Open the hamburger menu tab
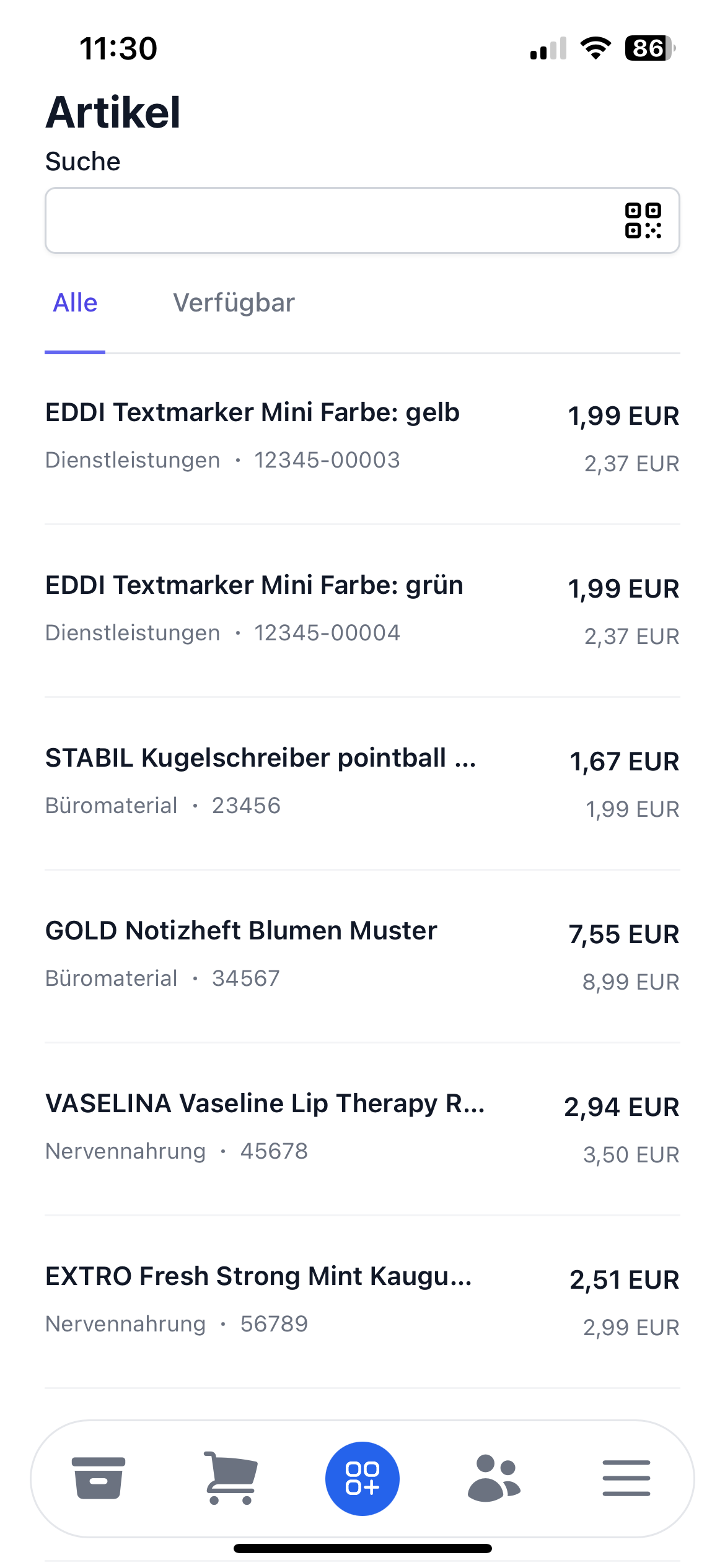The image size is (725, 1568). pyautogui.click(x=626, y=1478)
